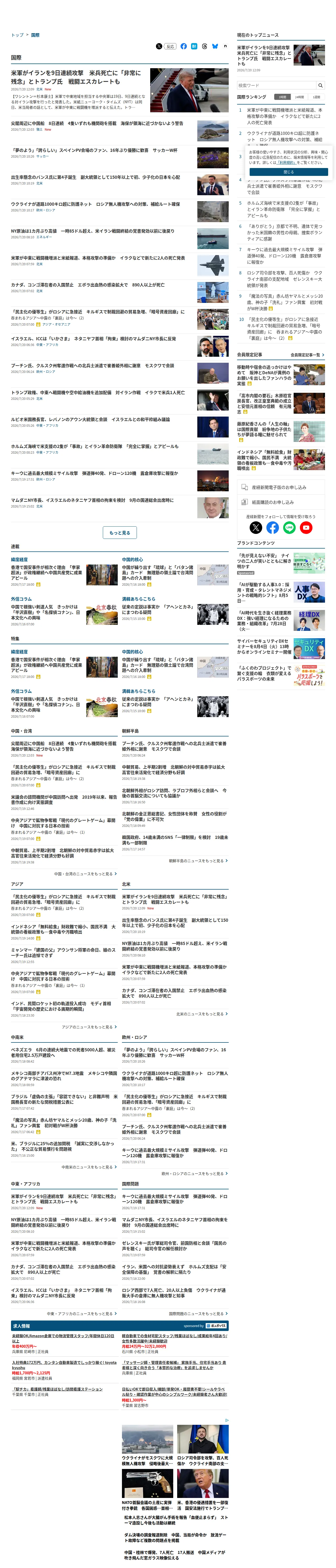
Task: Share this page on Facebook from the share icons
Action: point(183,46)
